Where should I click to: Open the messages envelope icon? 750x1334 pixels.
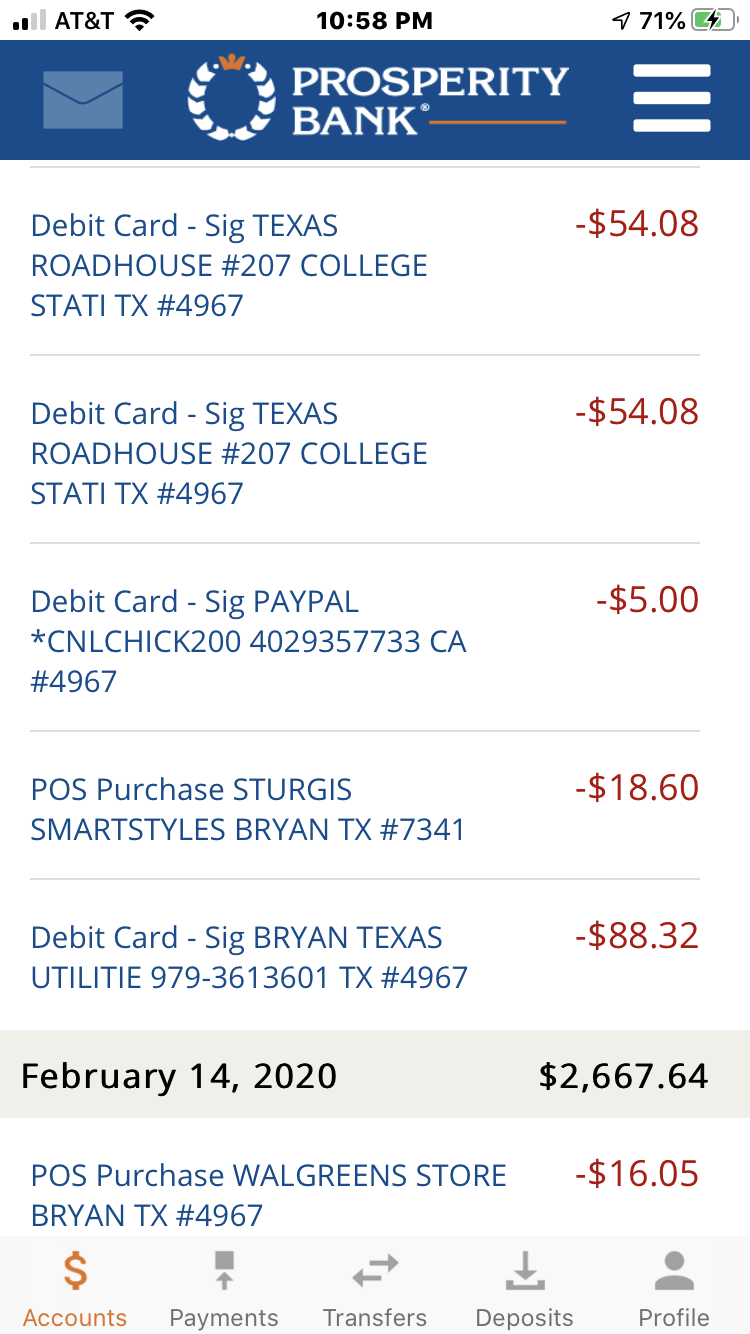(83, 100)
